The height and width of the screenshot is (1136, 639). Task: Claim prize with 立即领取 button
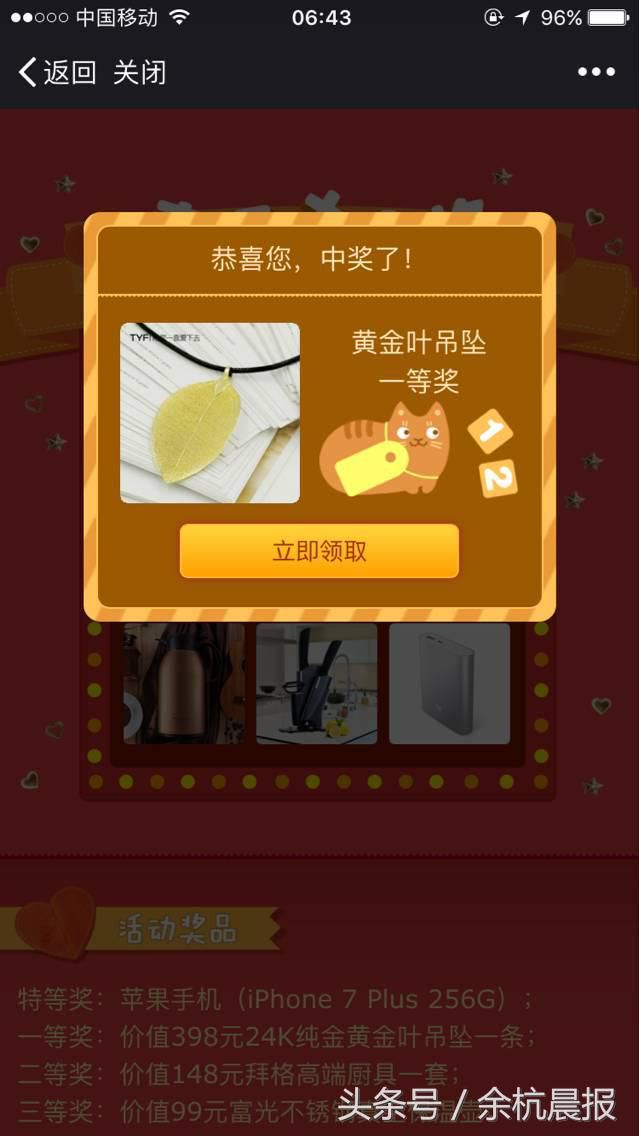pos(319,551)
